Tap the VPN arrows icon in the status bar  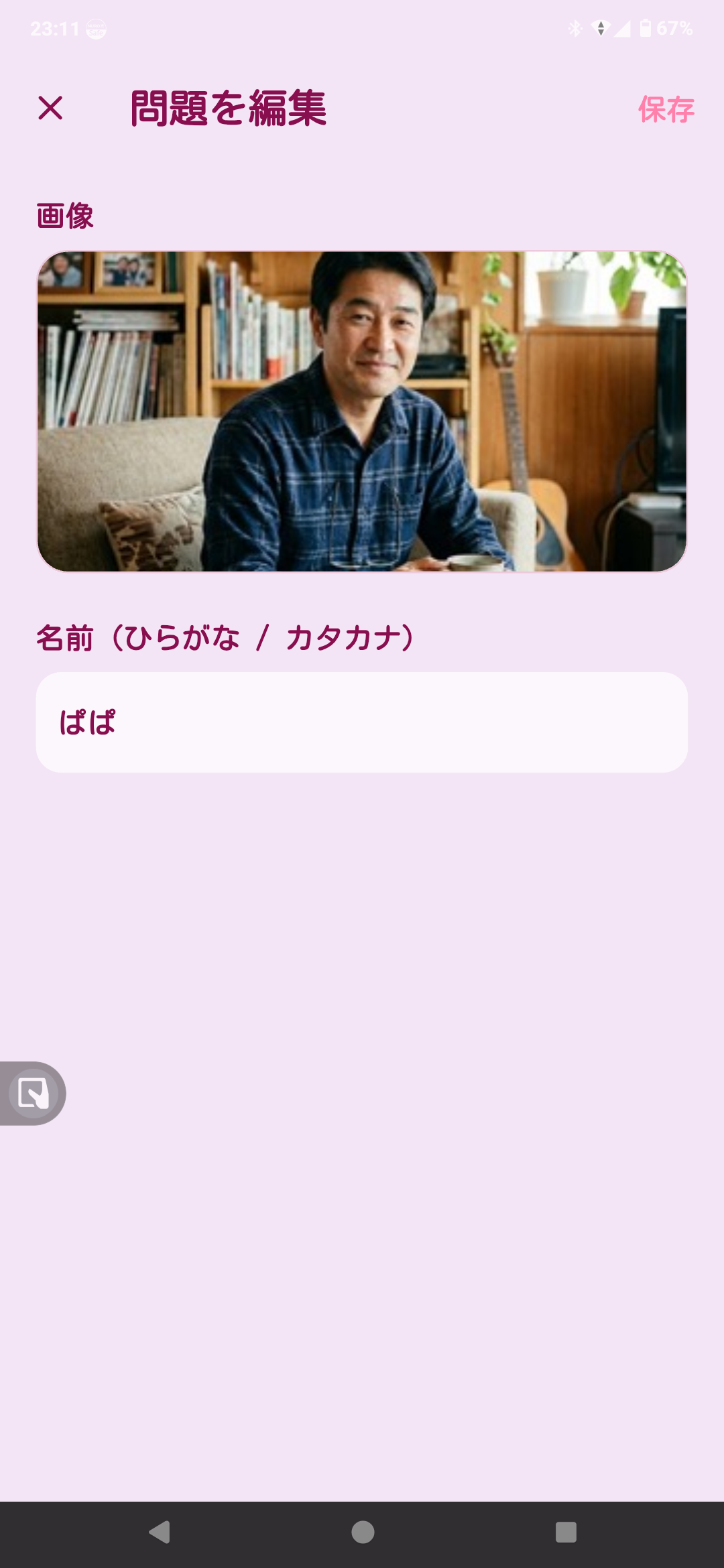point(599,28)
